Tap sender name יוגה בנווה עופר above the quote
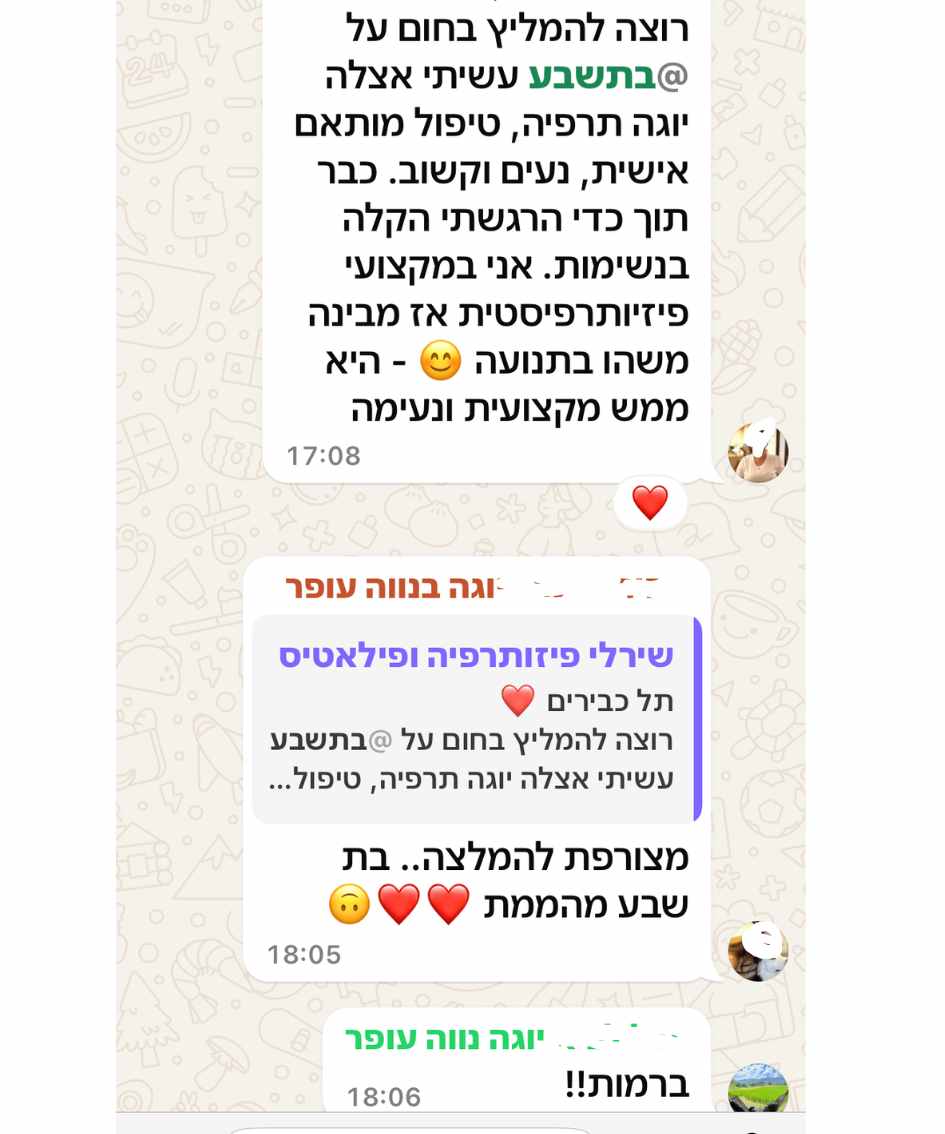Viewport: 945px width, 1134px height. 393,587
